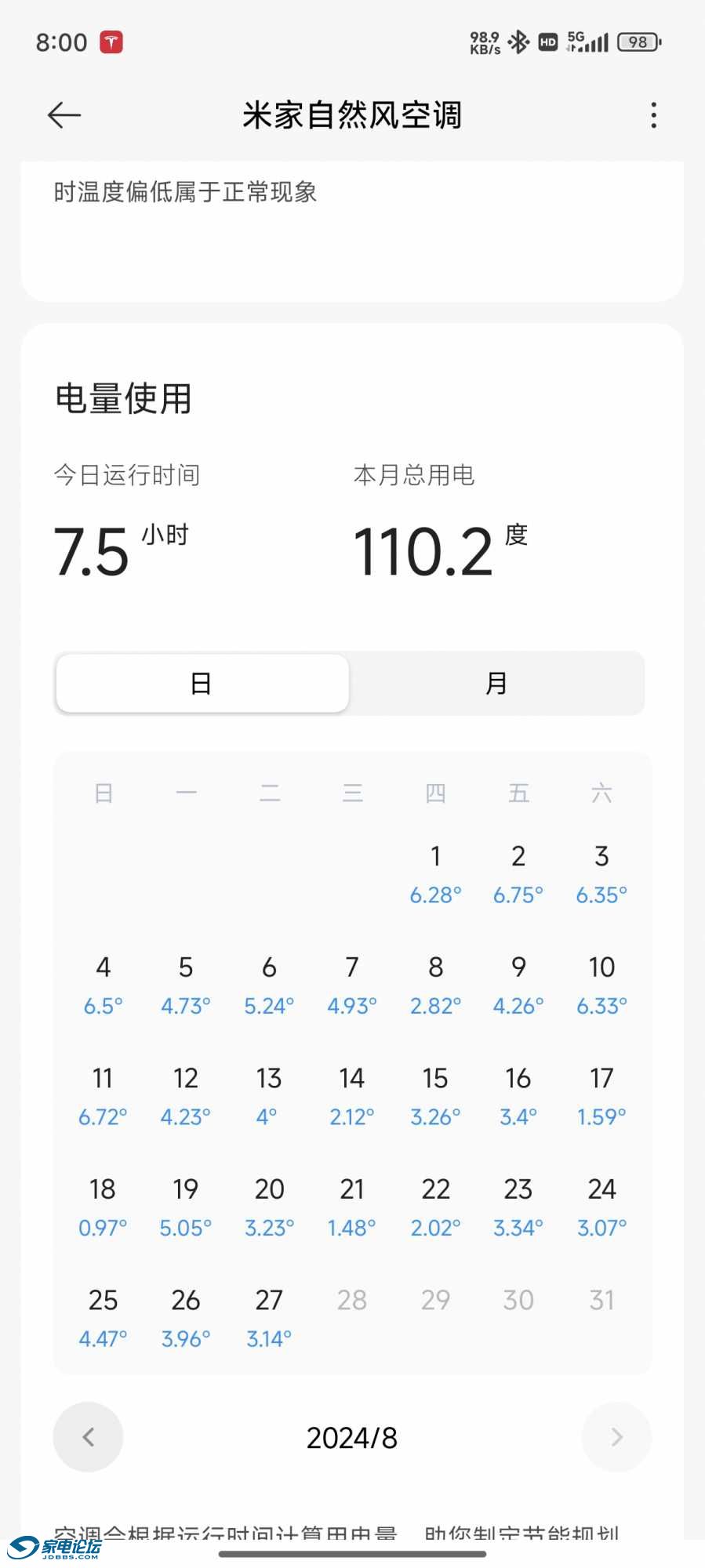Switch to the 月 monthly view
This screenshot has height=1568, width=705.
coord(496,684)
